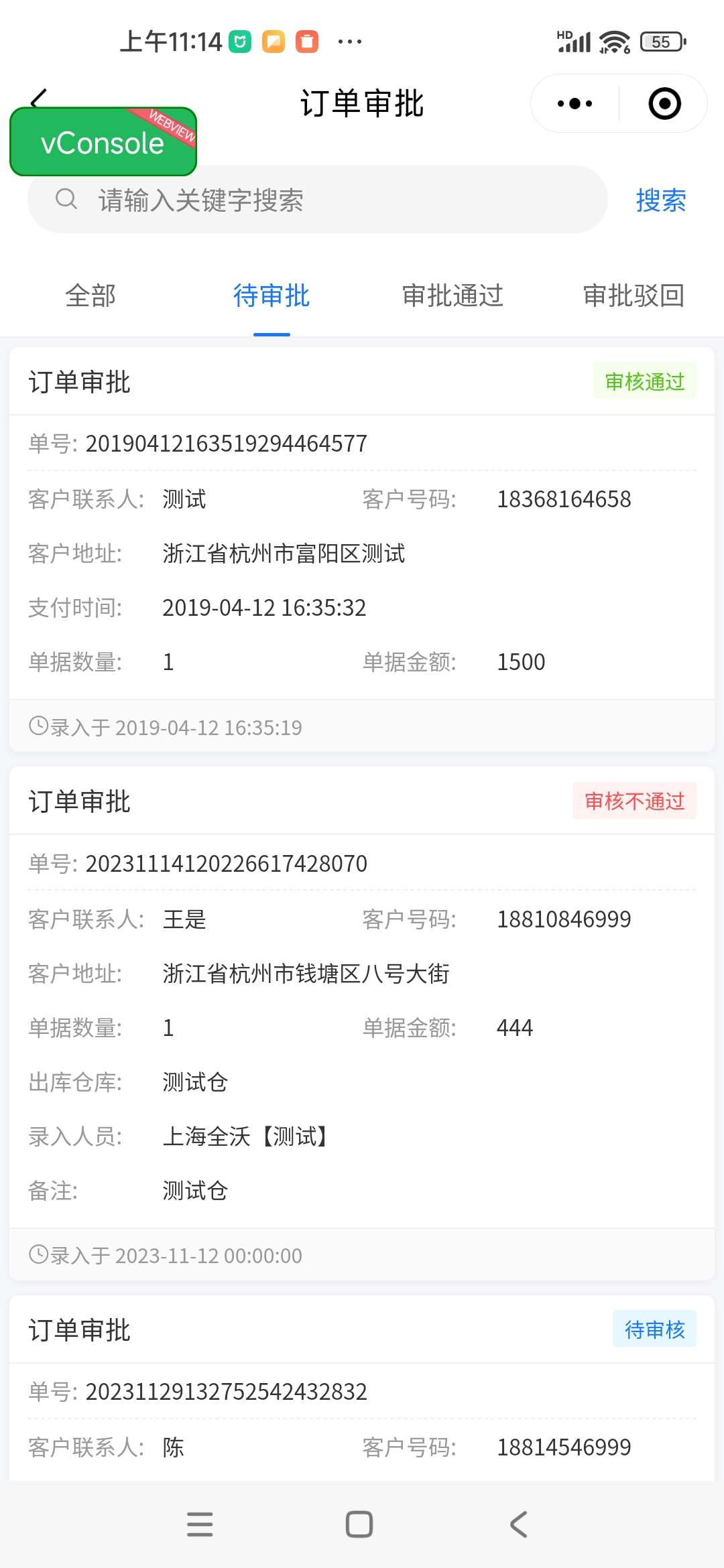Open order card 20190412163519294464577
Viewport: 724px width, 1568px height.
(x=362, y=549)
